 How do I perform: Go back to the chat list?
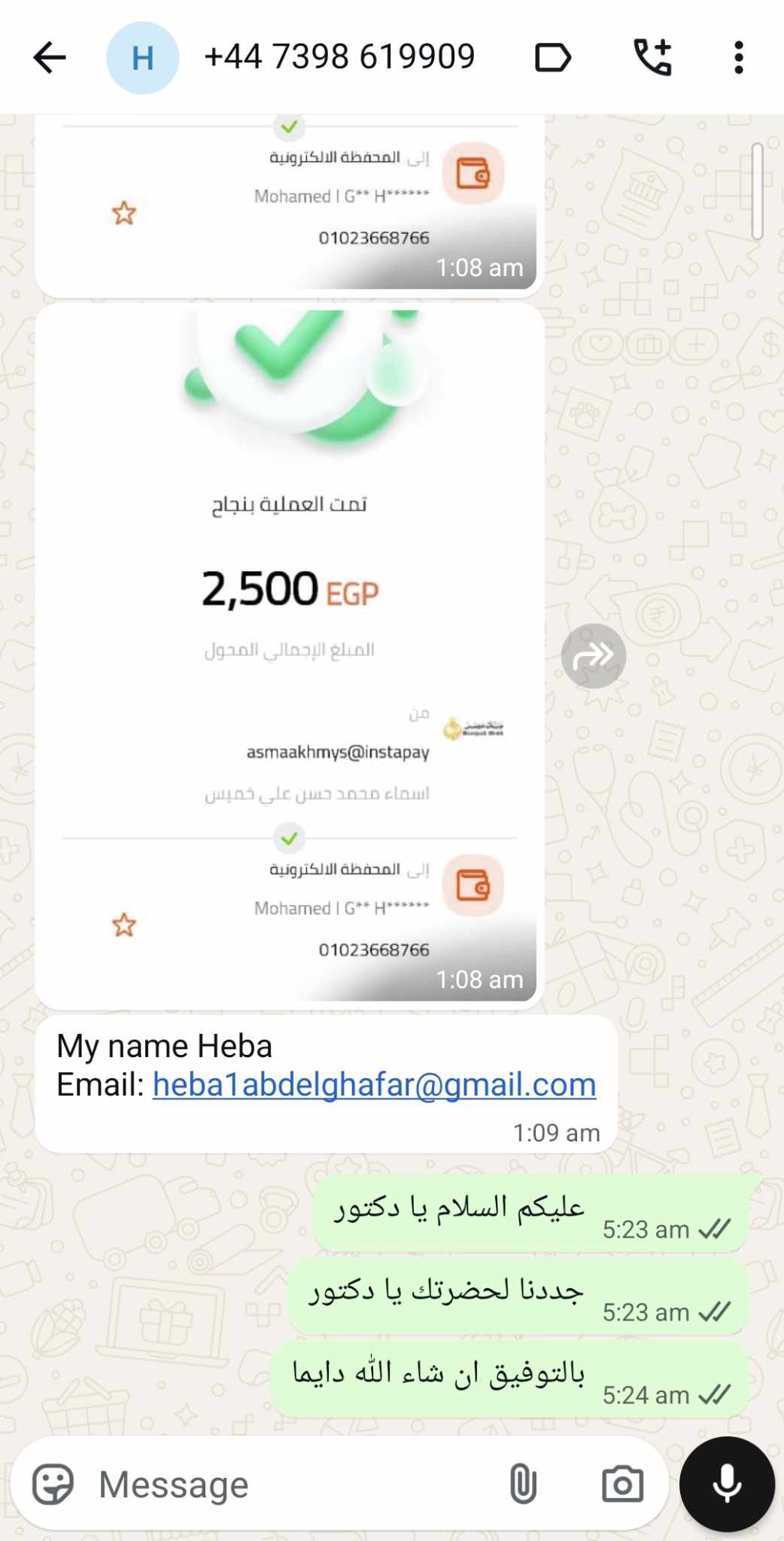point(50,58)
